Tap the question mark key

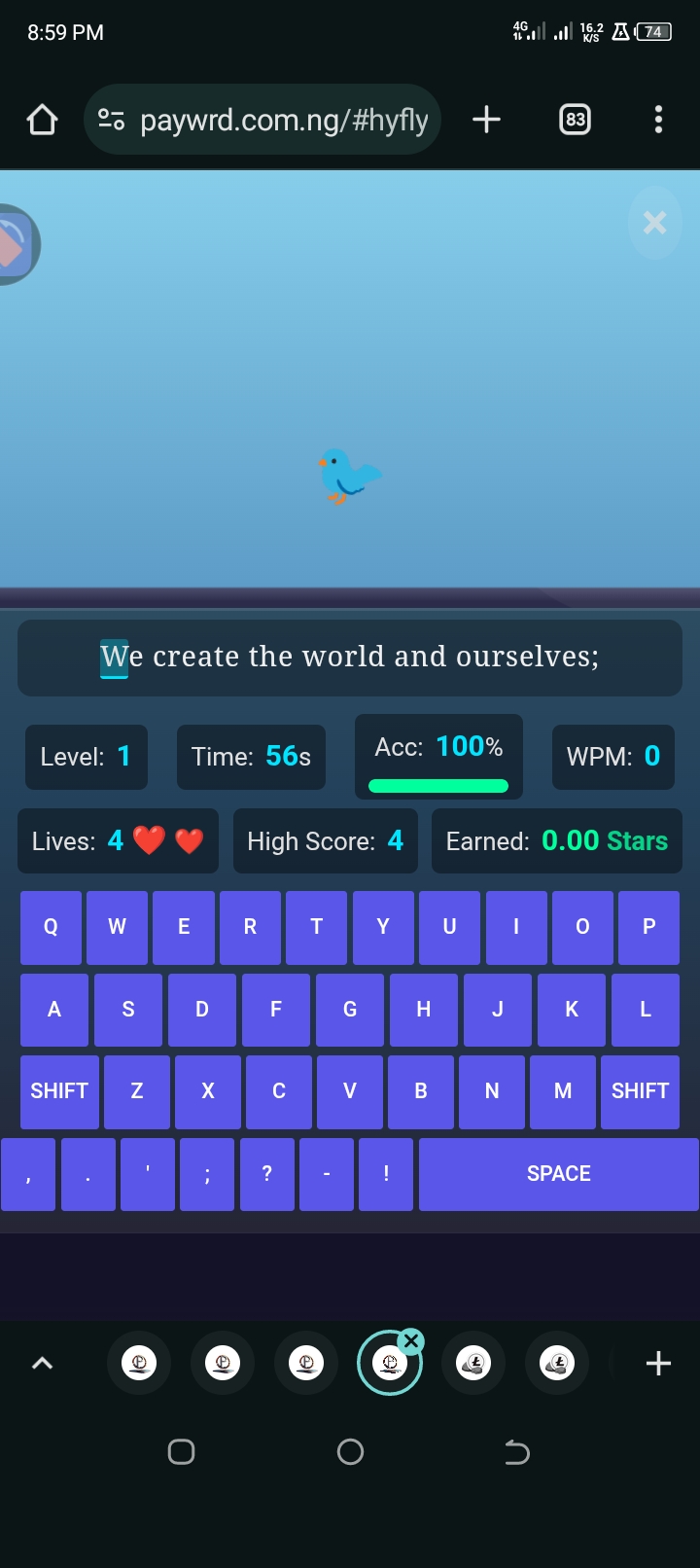(x=266, y=1174)
